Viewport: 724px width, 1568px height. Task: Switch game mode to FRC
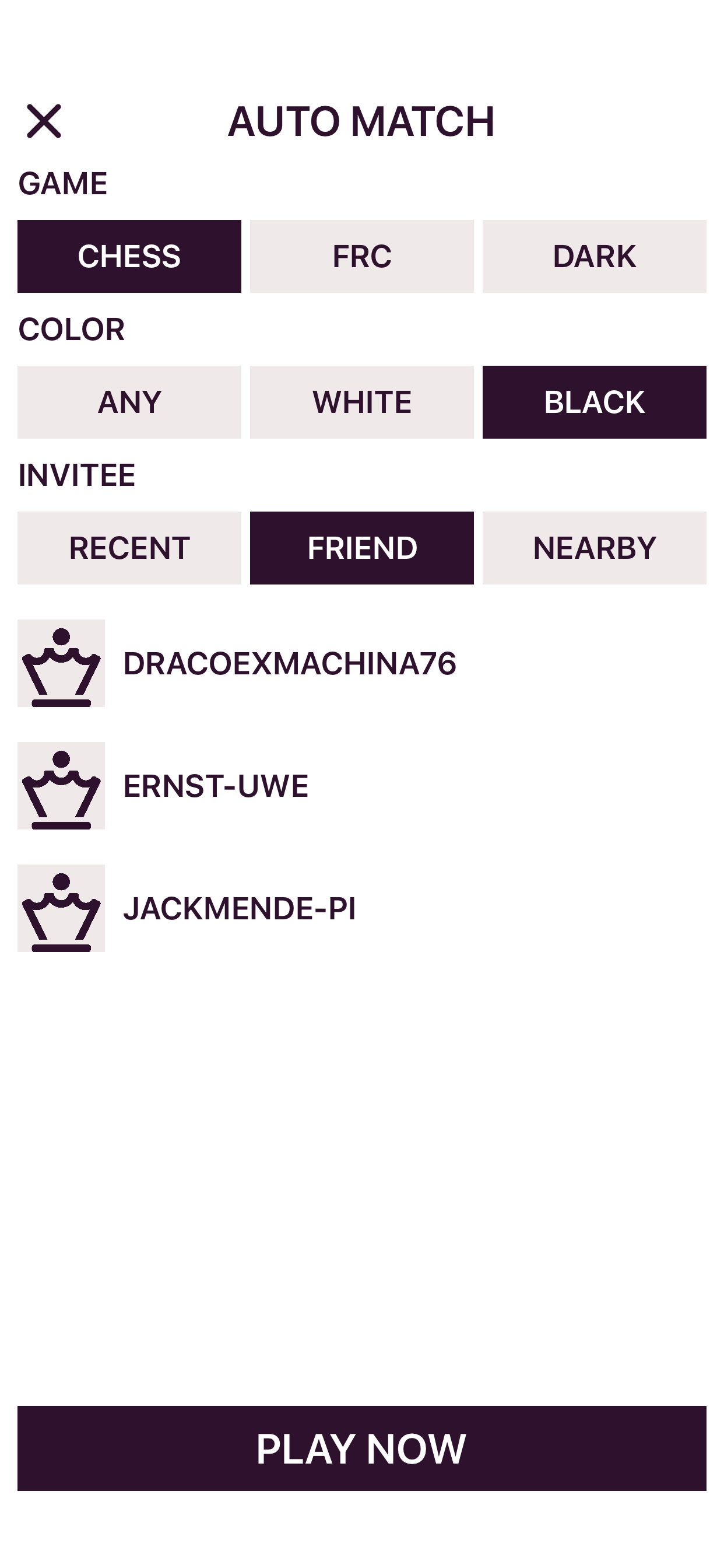coord(361,256)
